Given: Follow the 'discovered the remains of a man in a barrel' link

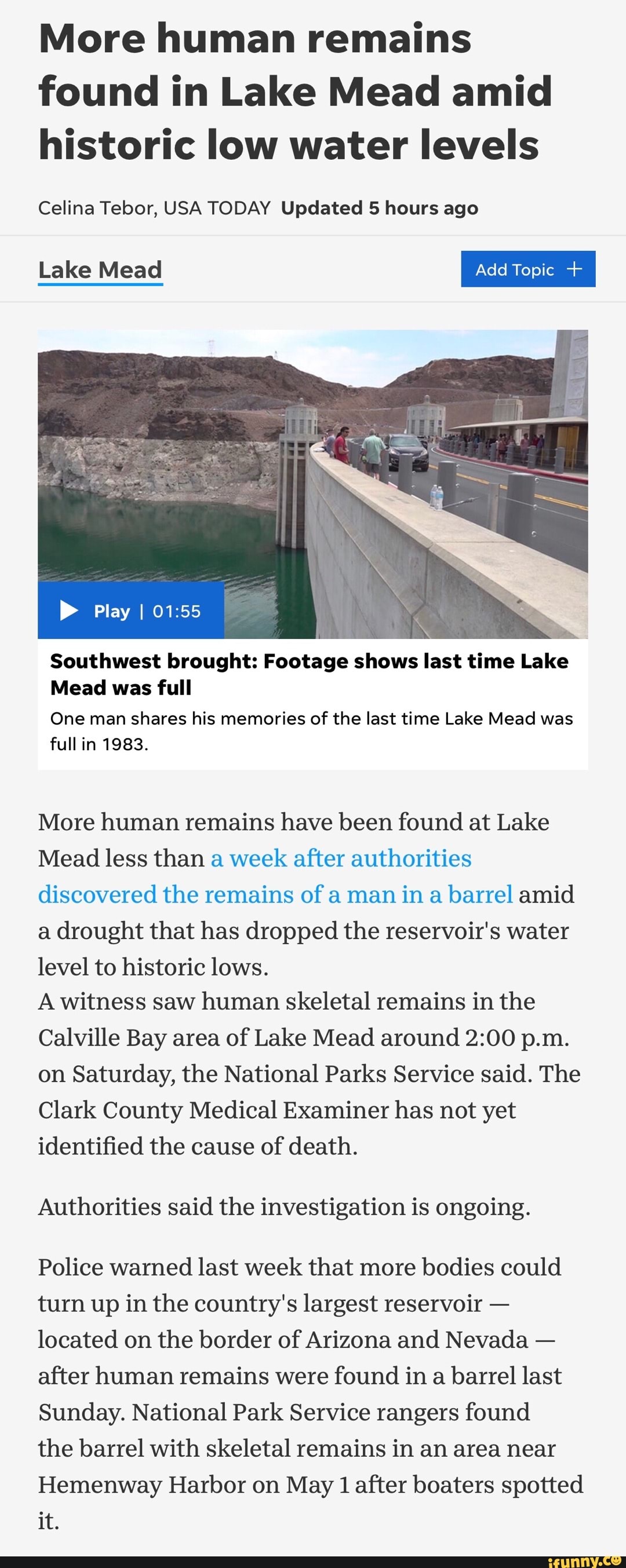Looking at the screenshot, I should click(275, 894).
